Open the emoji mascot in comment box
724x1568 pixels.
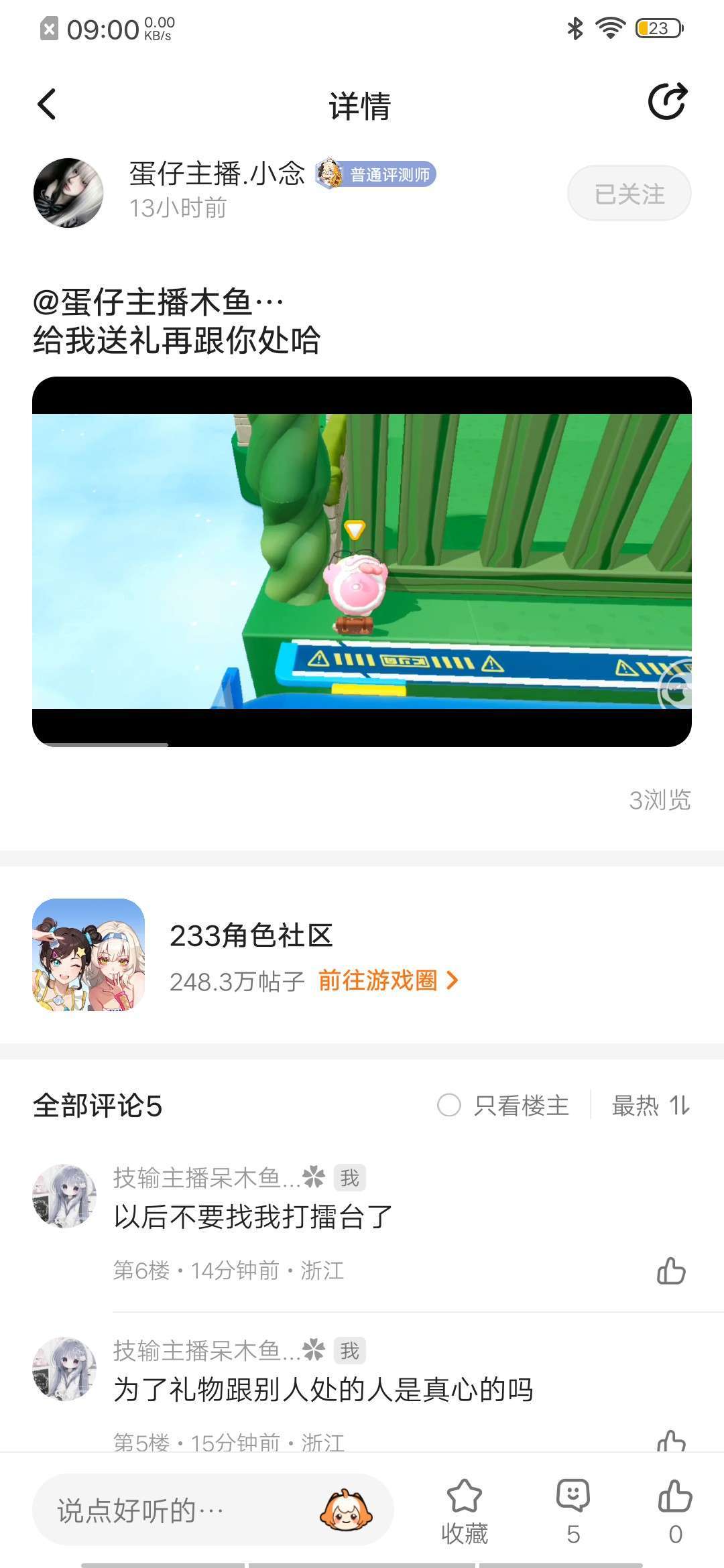click(x=346, y=1510)
